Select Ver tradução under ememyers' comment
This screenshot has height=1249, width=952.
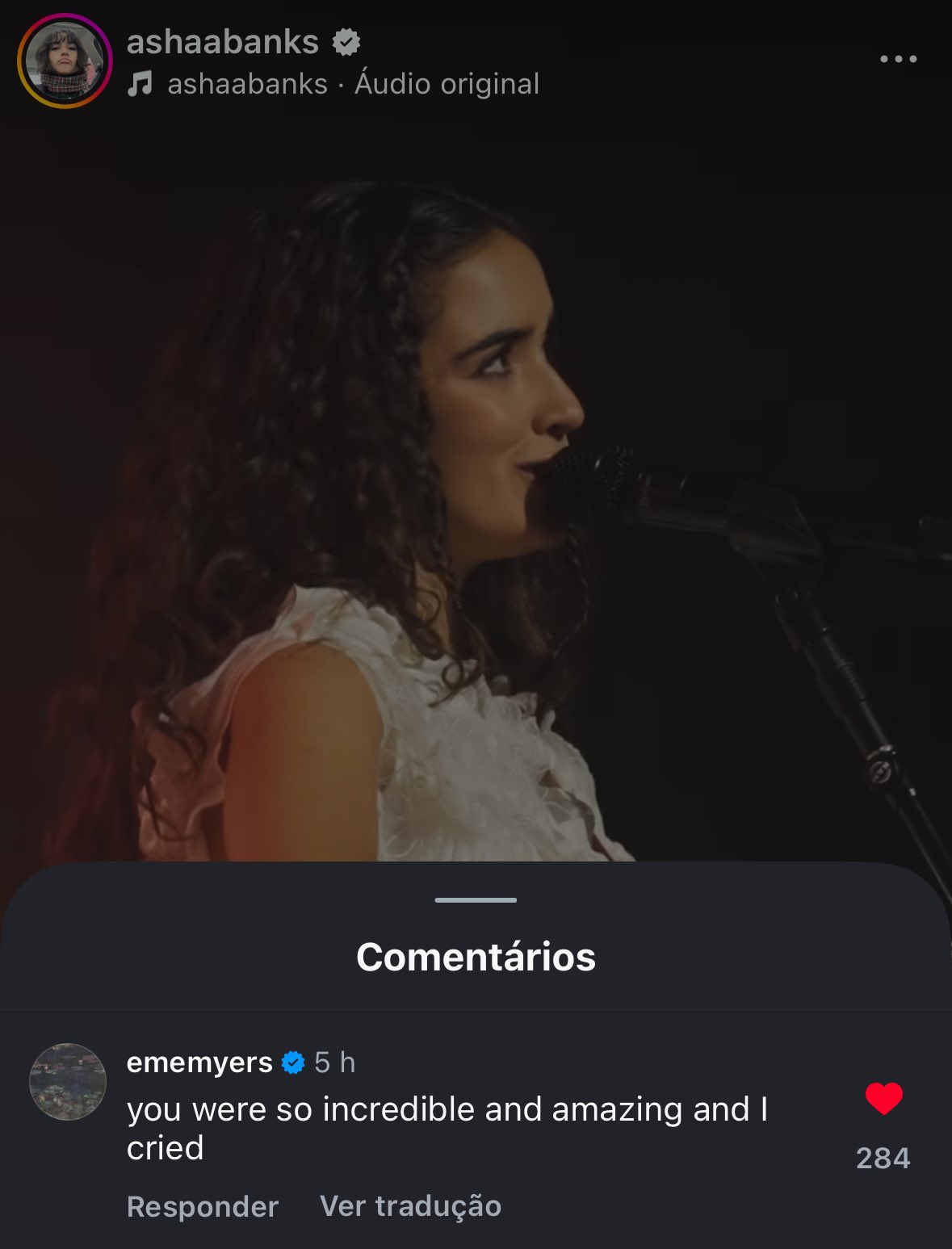[x=410, y=1206]
